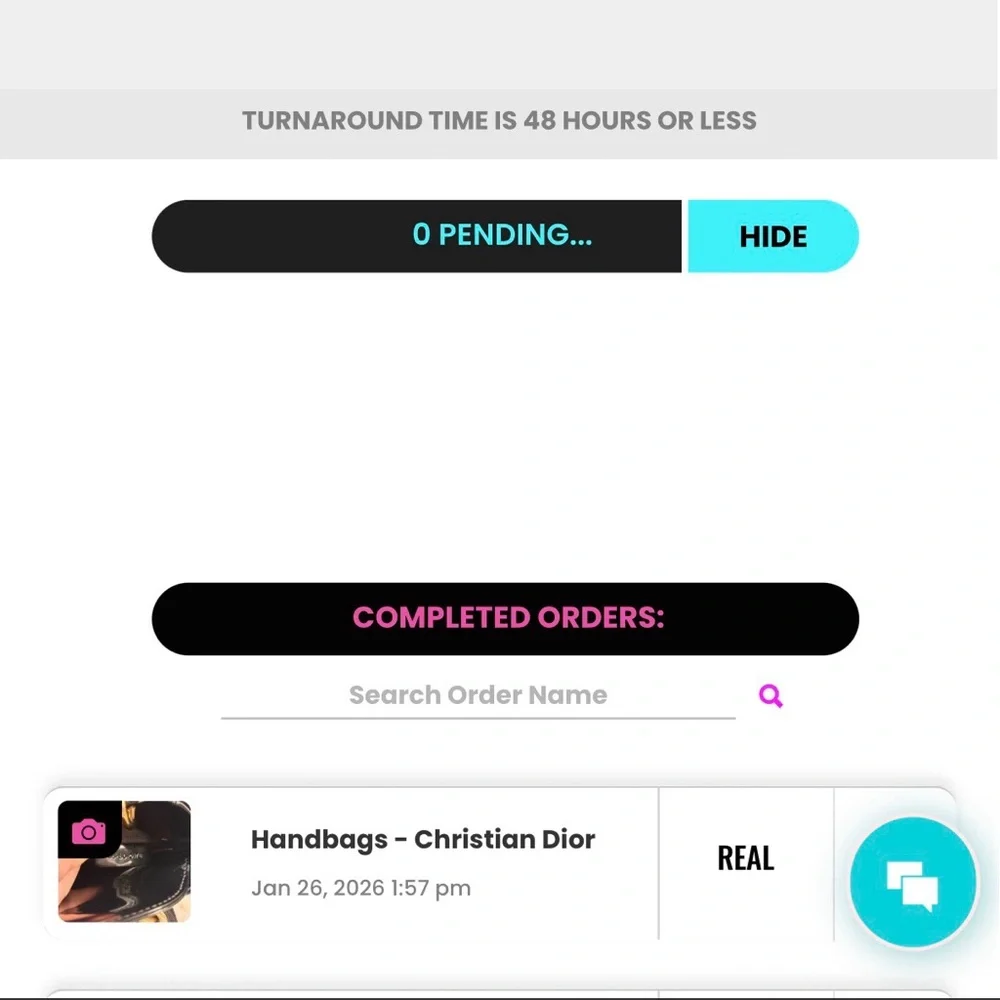The height and width of the screenshot is (1000, 1000).
Task: Open the Handbags - Christian Dior order
Action: [x=422, y=840]
